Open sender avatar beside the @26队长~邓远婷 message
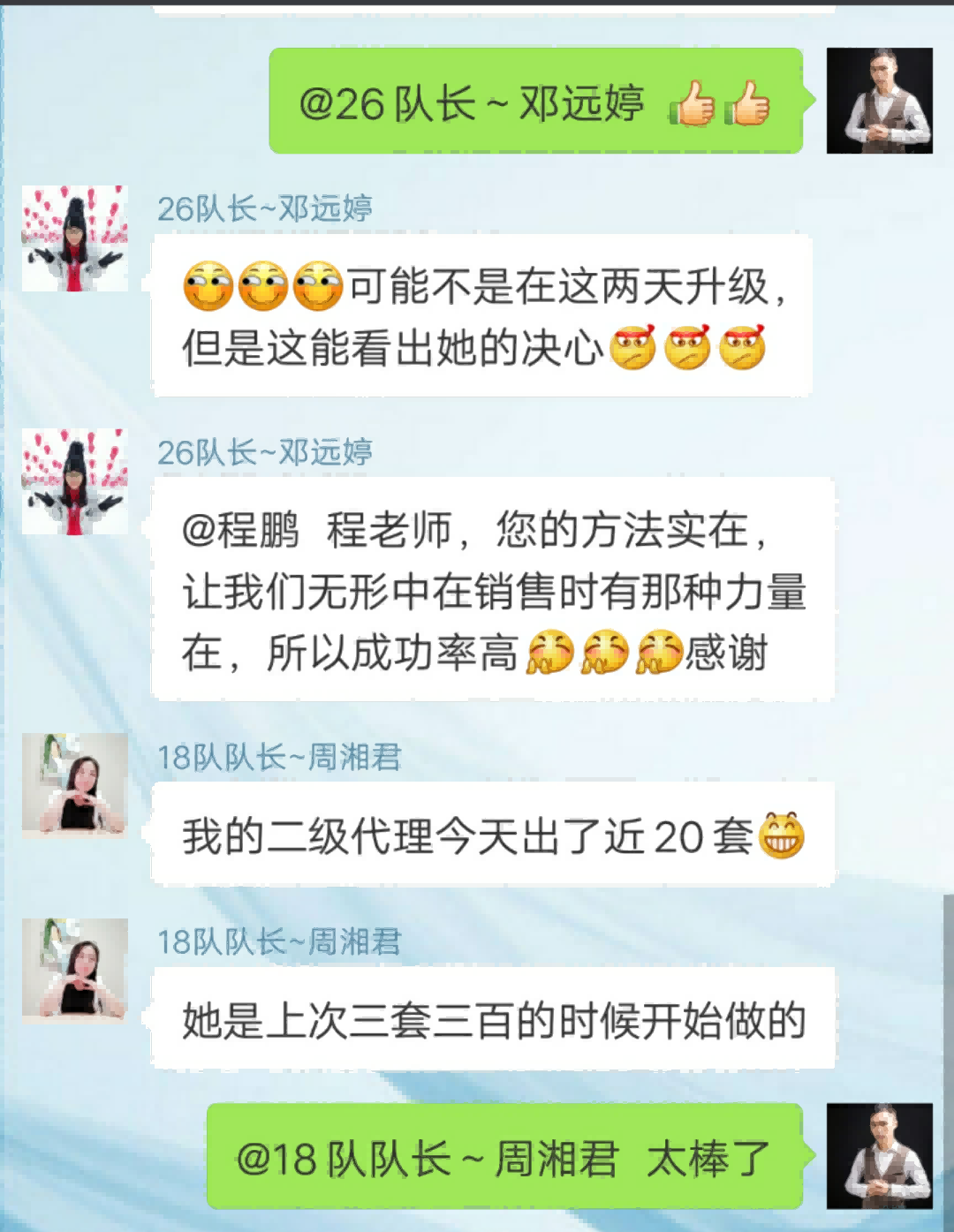 [x=879, y=101]
